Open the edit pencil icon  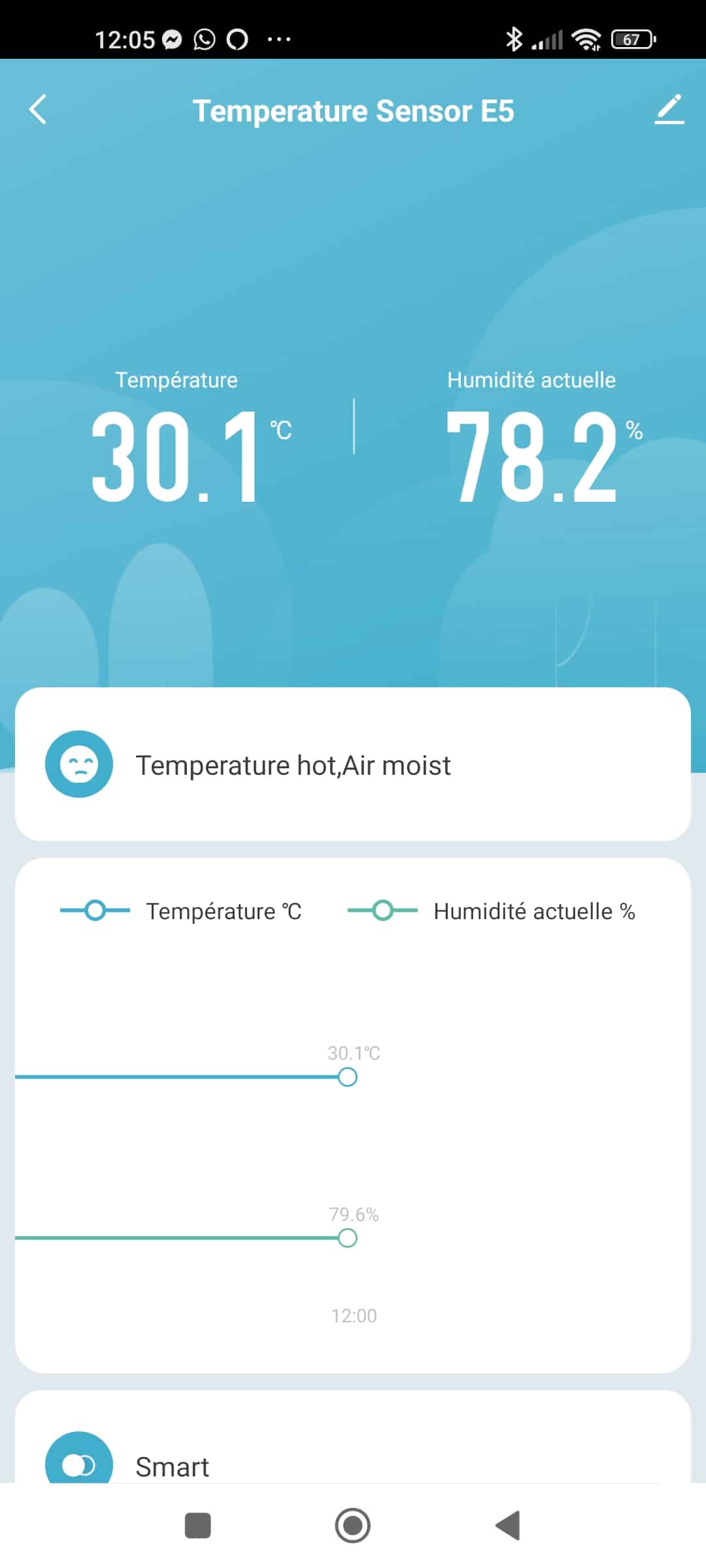(669, 110)
